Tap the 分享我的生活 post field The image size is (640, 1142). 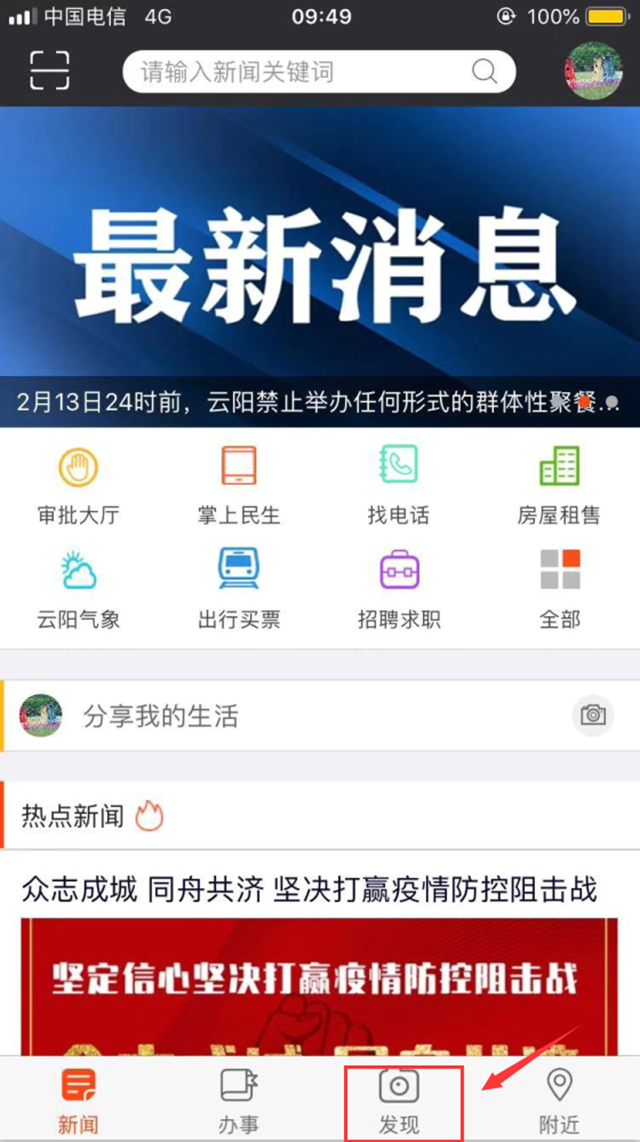pyautogui.click(x=300, y=716)
